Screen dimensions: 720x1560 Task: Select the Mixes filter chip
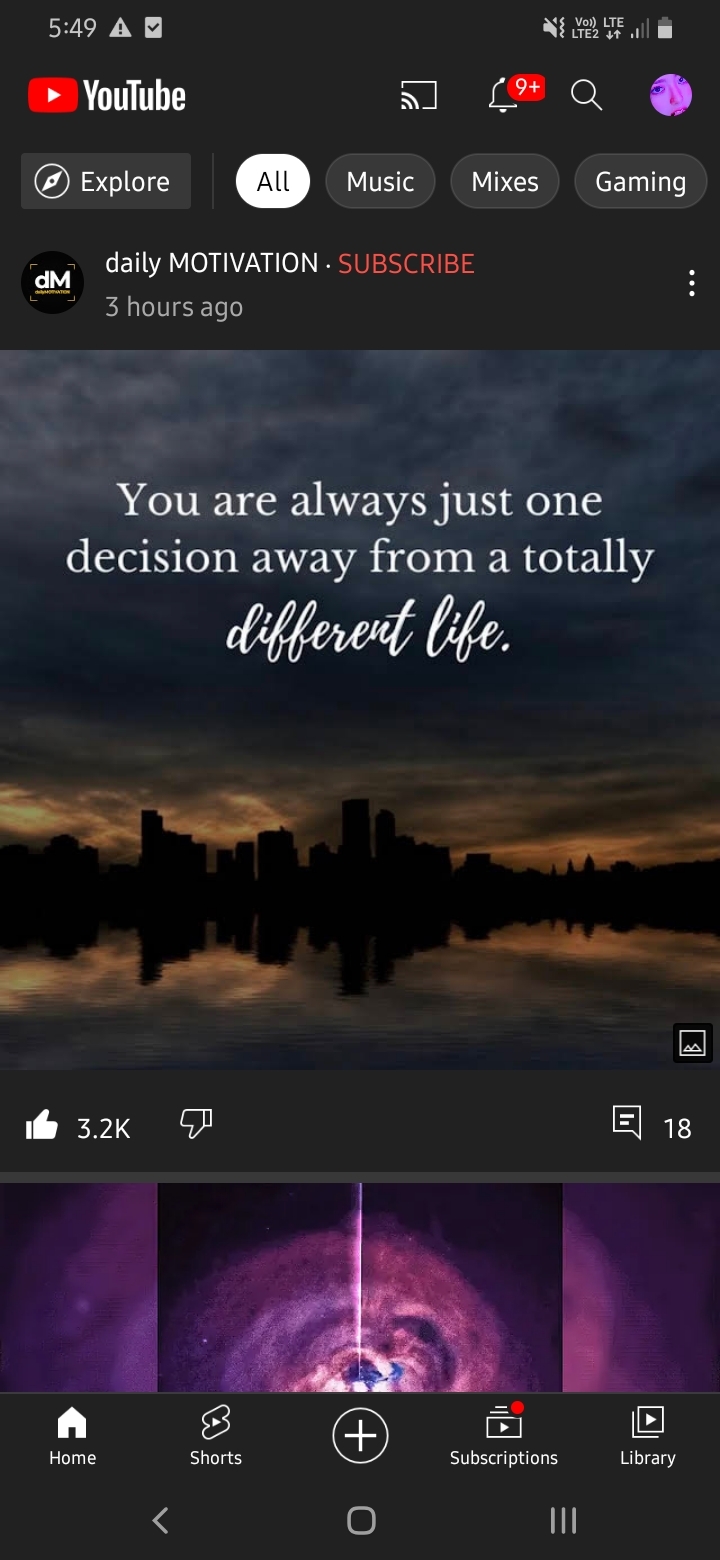[505, 182]
